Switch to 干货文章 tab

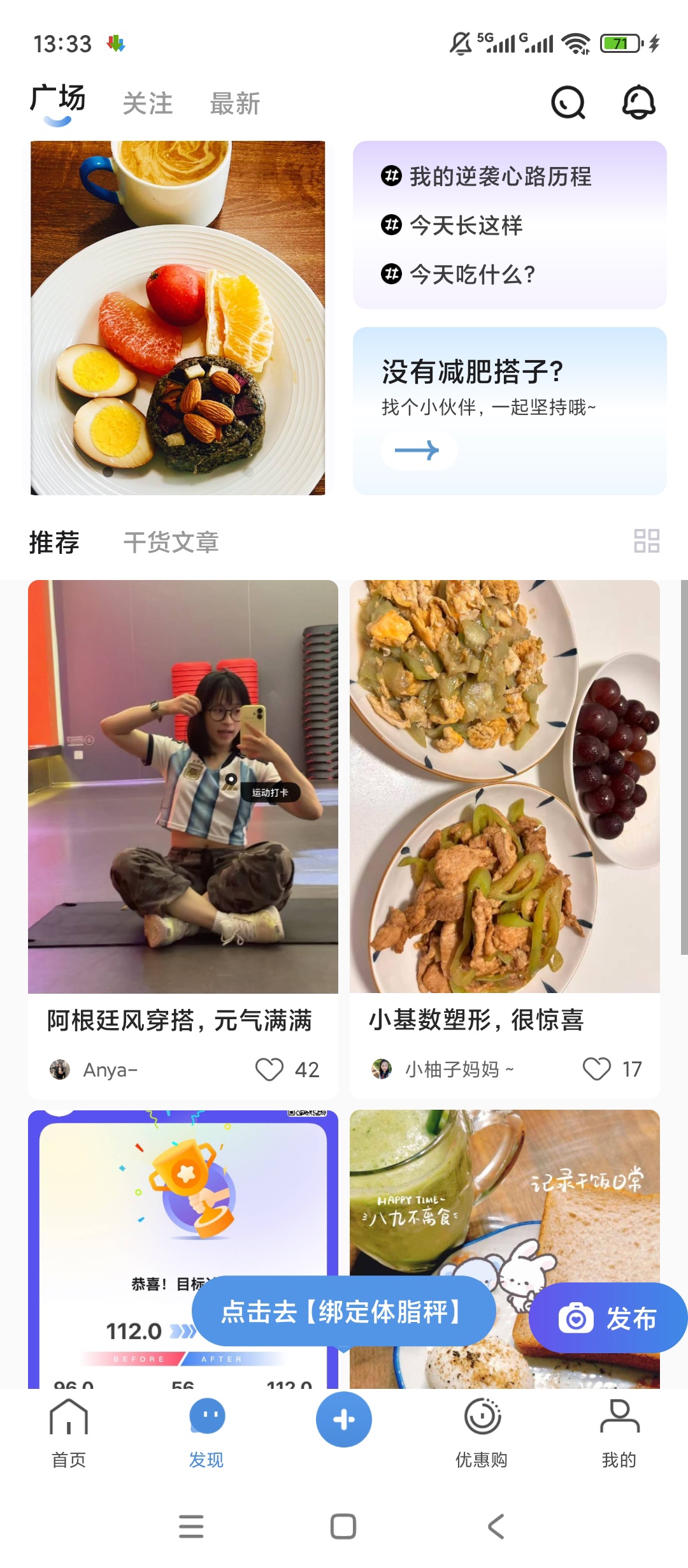point(171,542)
